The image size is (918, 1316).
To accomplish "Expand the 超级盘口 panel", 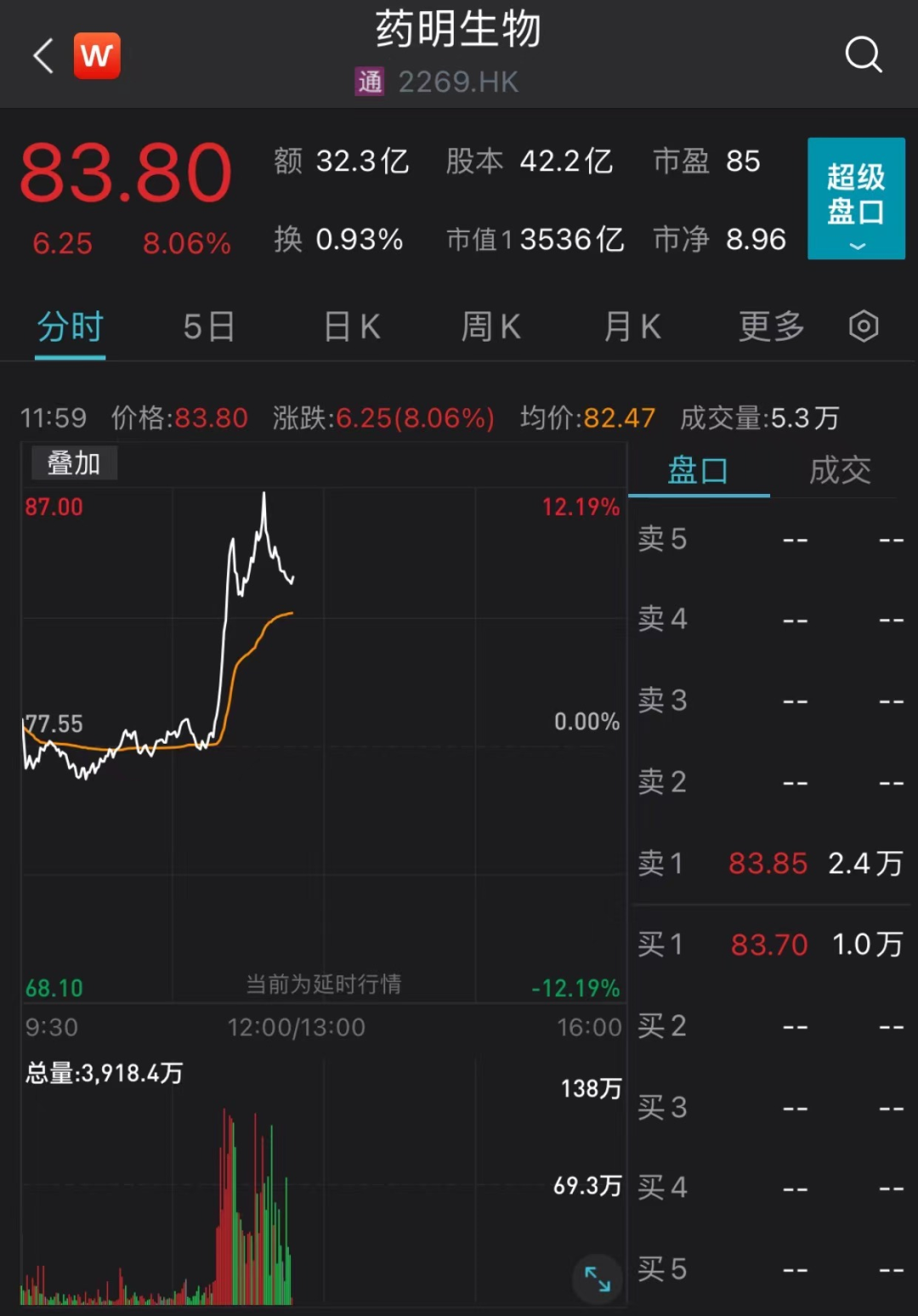I will [856, 198].
